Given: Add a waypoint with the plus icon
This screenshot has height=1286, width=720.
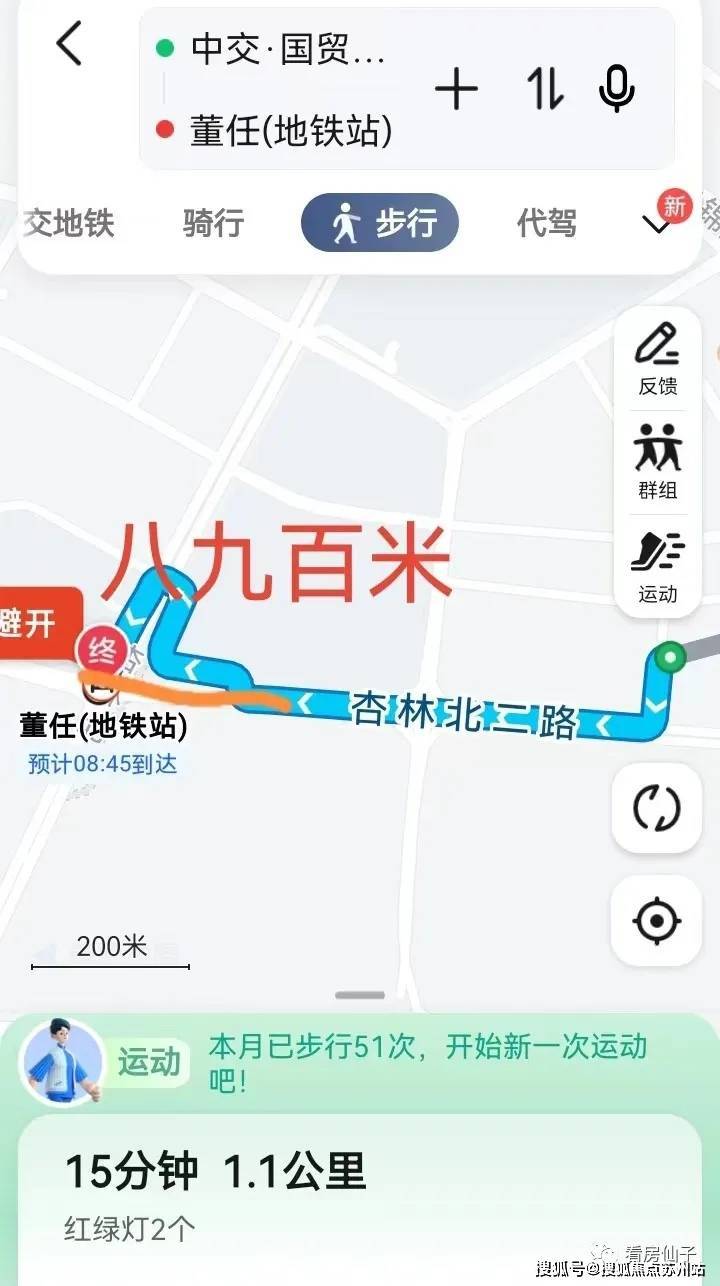Looking at the screenshot, I should [x=456, y=91].
